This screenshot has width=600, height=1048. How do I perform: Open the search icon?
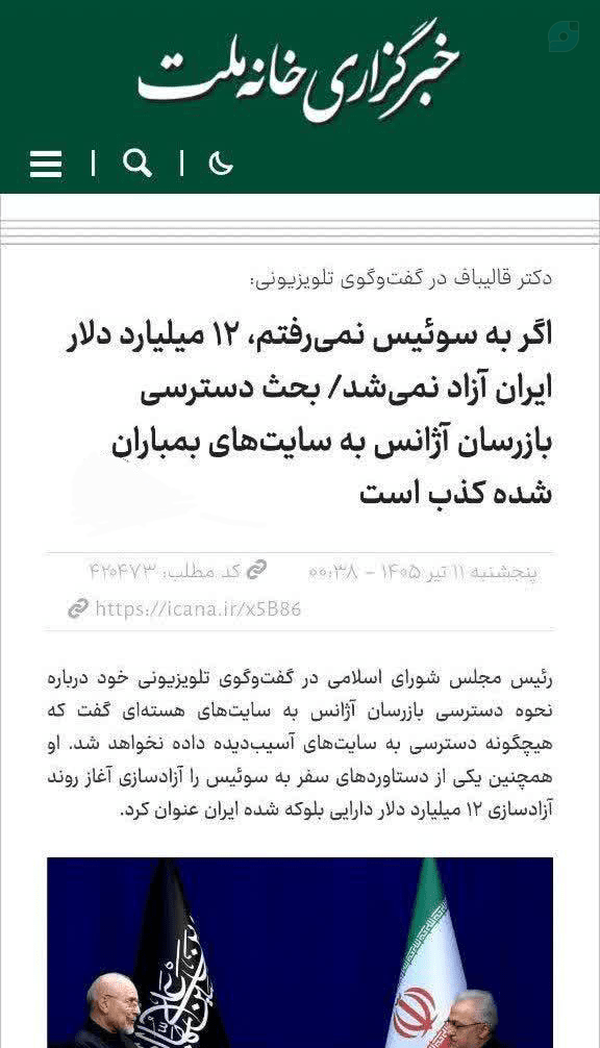point(138,163)
